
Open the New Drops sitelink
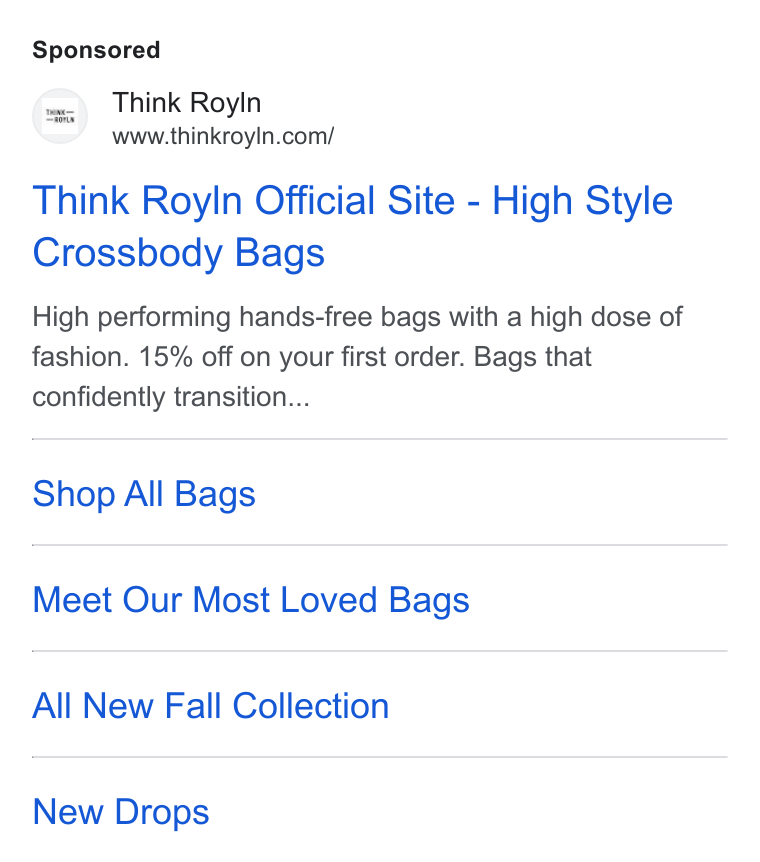(x=121, y=812)
